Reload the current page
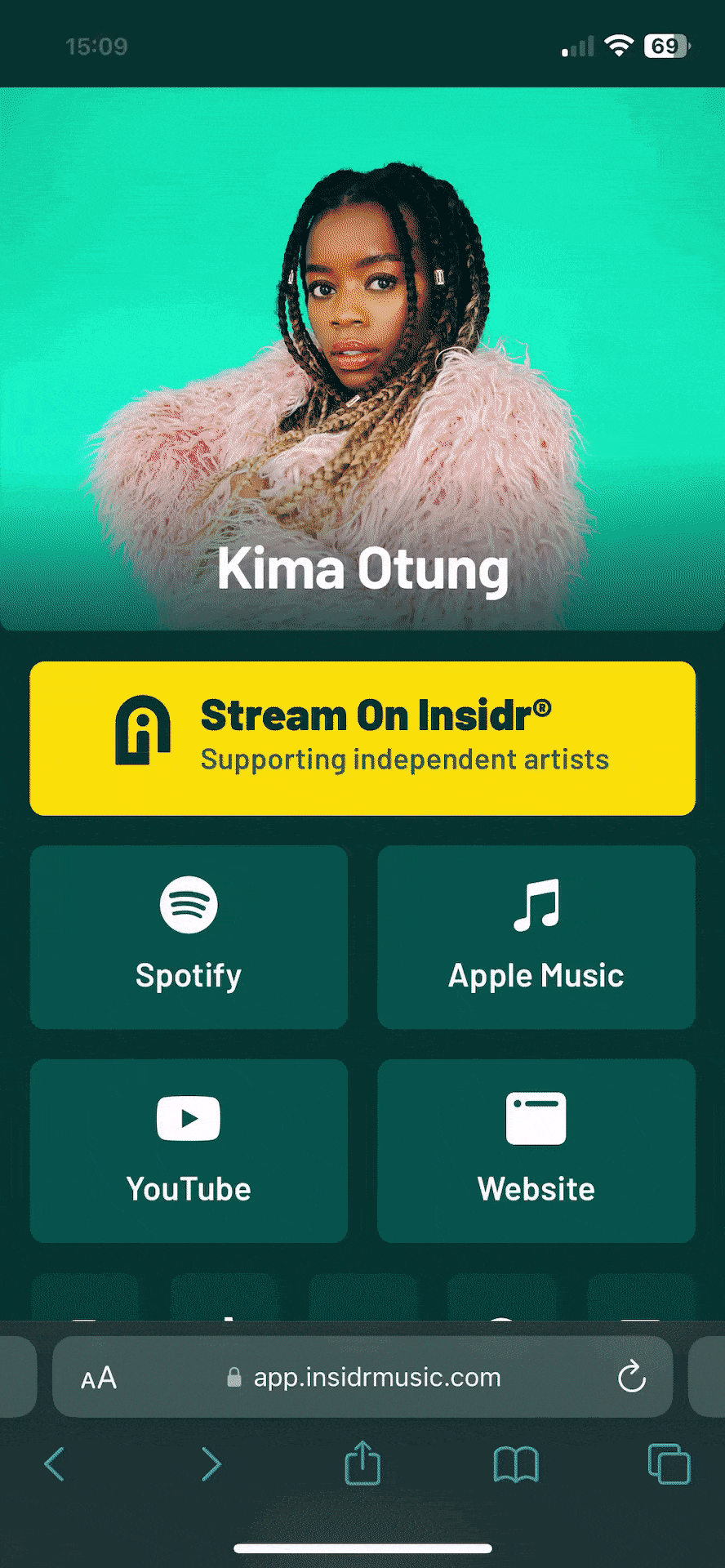Screen dimensions: 725x1568 [631, 1378]
